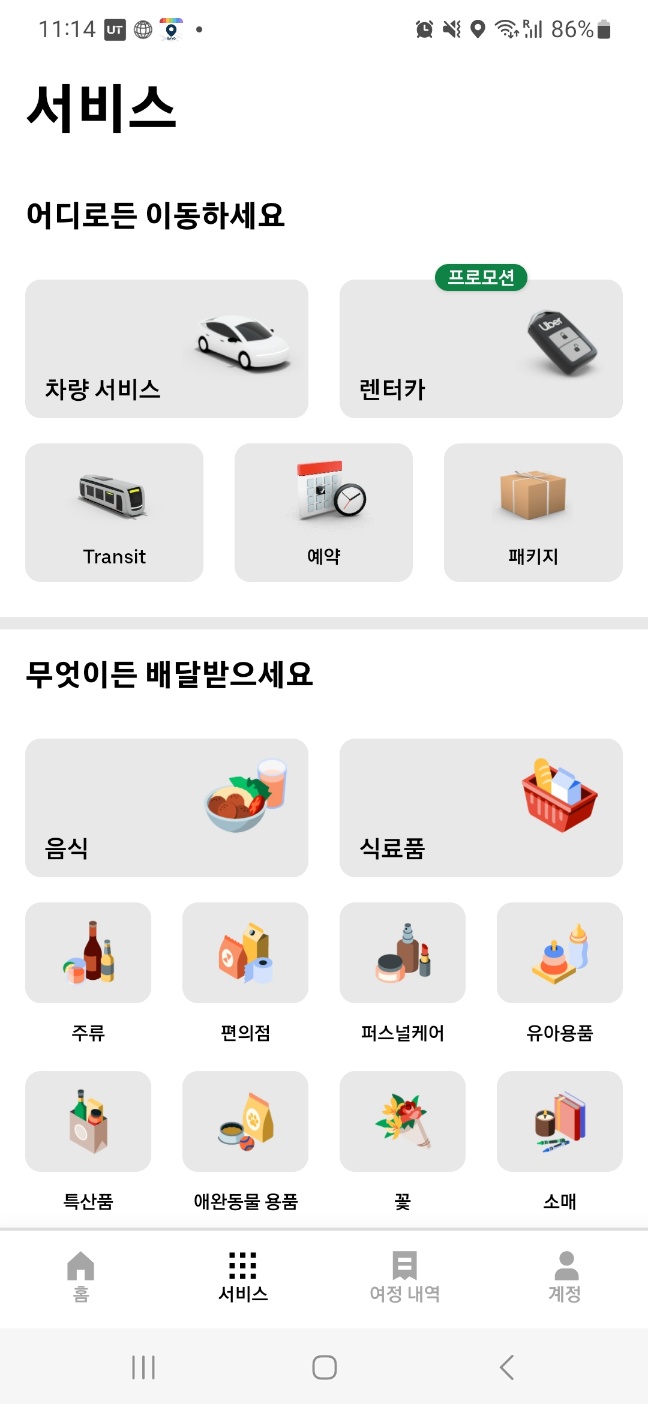The width and height of the screenshot is (648, 1404).
Task: Open the 차량 서비스 ride card
Action: pos(166,349)
